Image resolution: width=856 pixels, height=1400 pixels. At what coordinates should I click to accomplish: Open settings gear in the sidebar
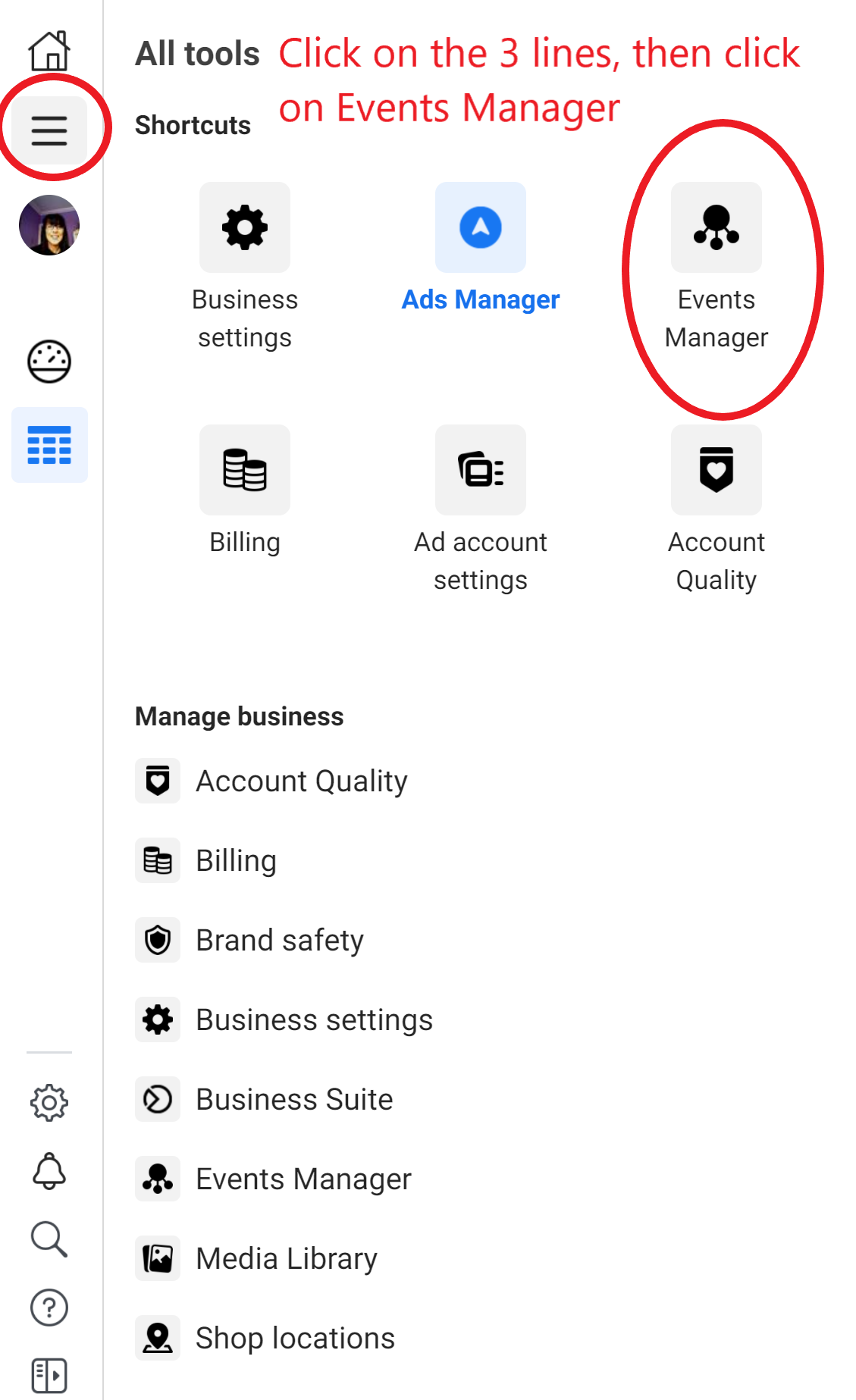pos(49,1103)
